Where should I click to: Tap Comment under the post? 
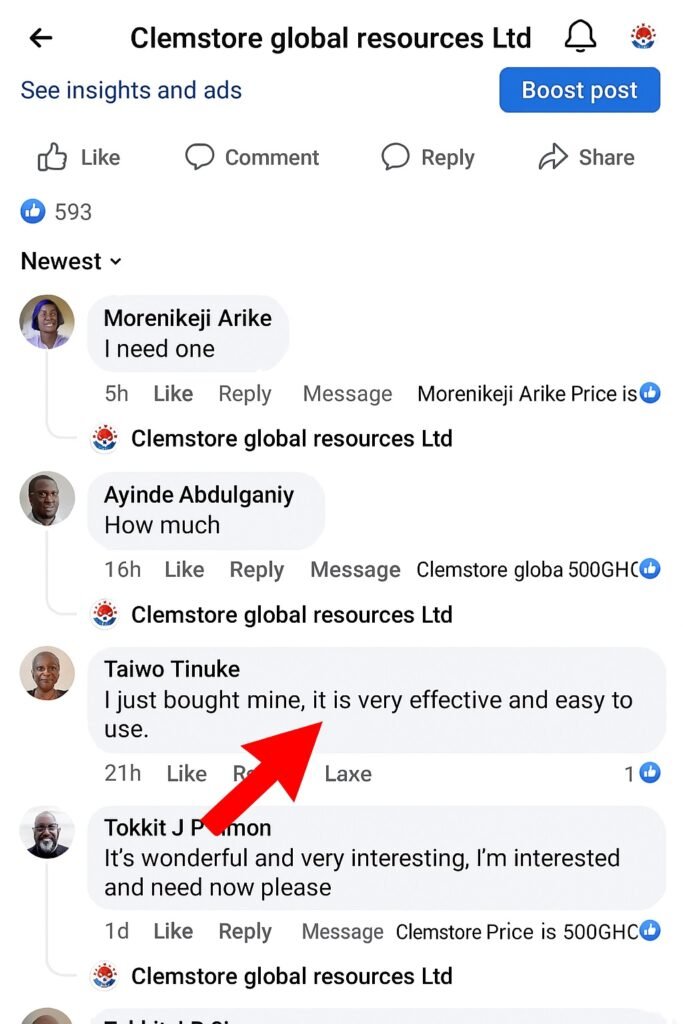pyautogui.click(x=252, y=157)
